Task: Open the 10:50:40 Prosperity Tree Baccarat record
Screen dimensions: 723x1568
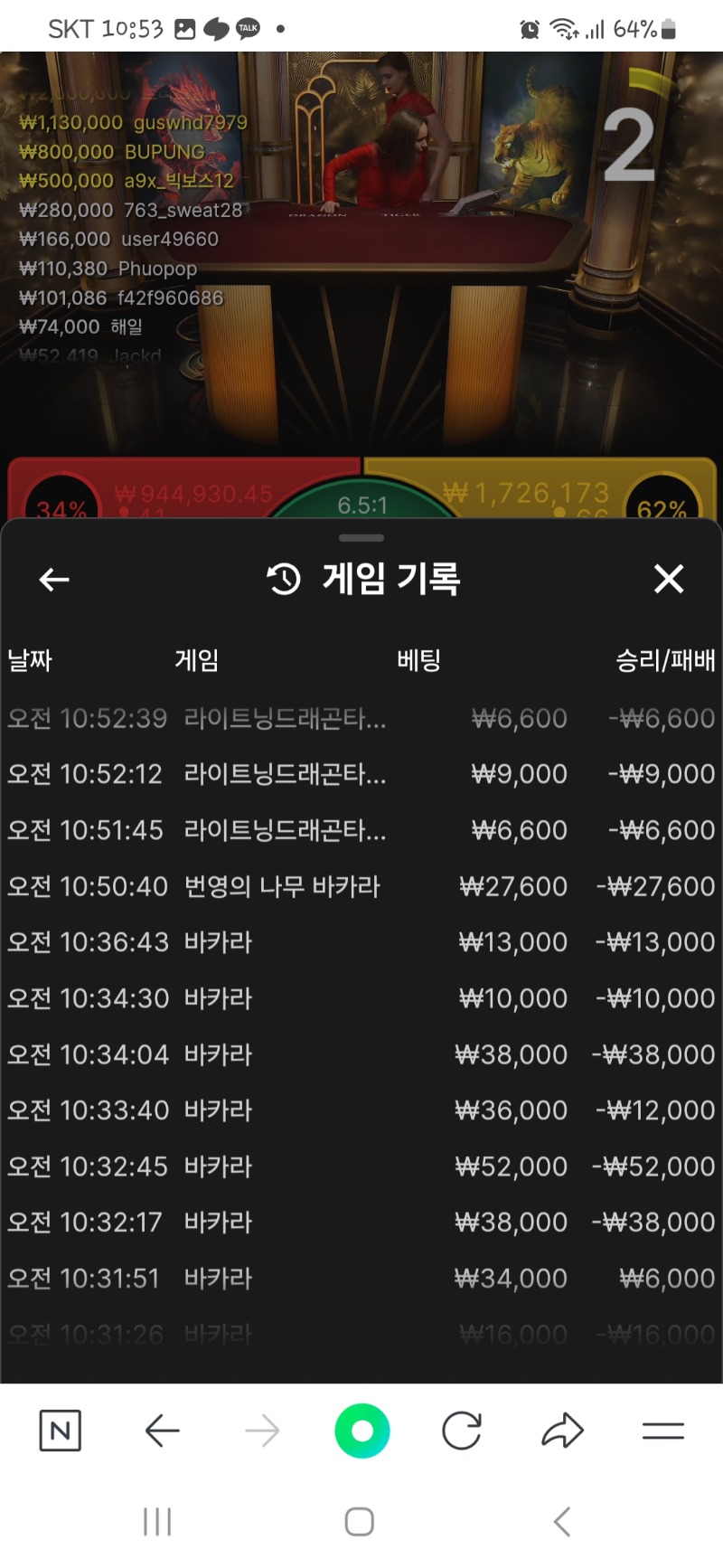Action: (x=361, y=887)
